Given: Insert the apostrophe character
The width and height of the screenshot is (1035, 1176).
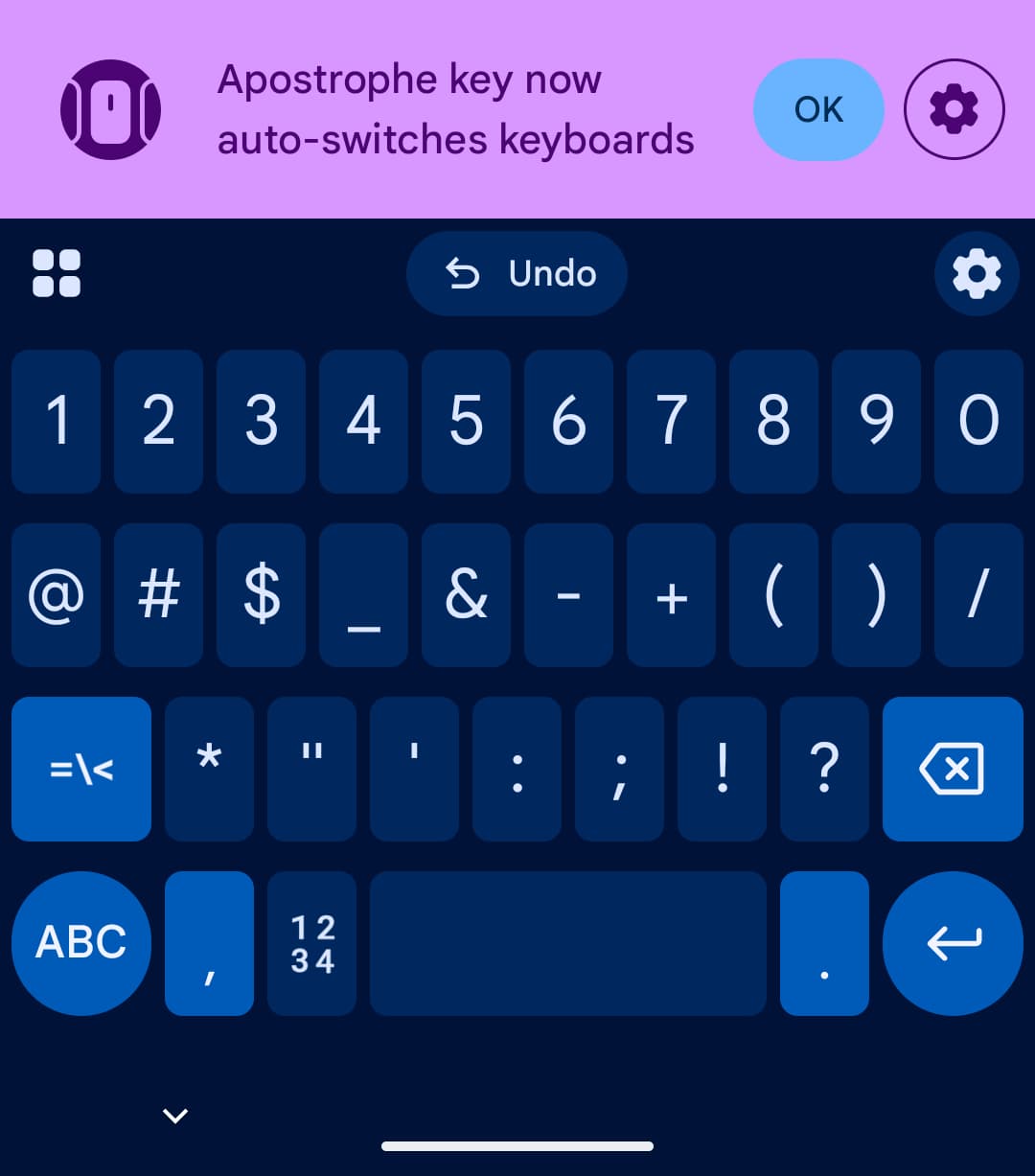Looking at the screenshot, I should pyautogui.click(x=414, y=769).
